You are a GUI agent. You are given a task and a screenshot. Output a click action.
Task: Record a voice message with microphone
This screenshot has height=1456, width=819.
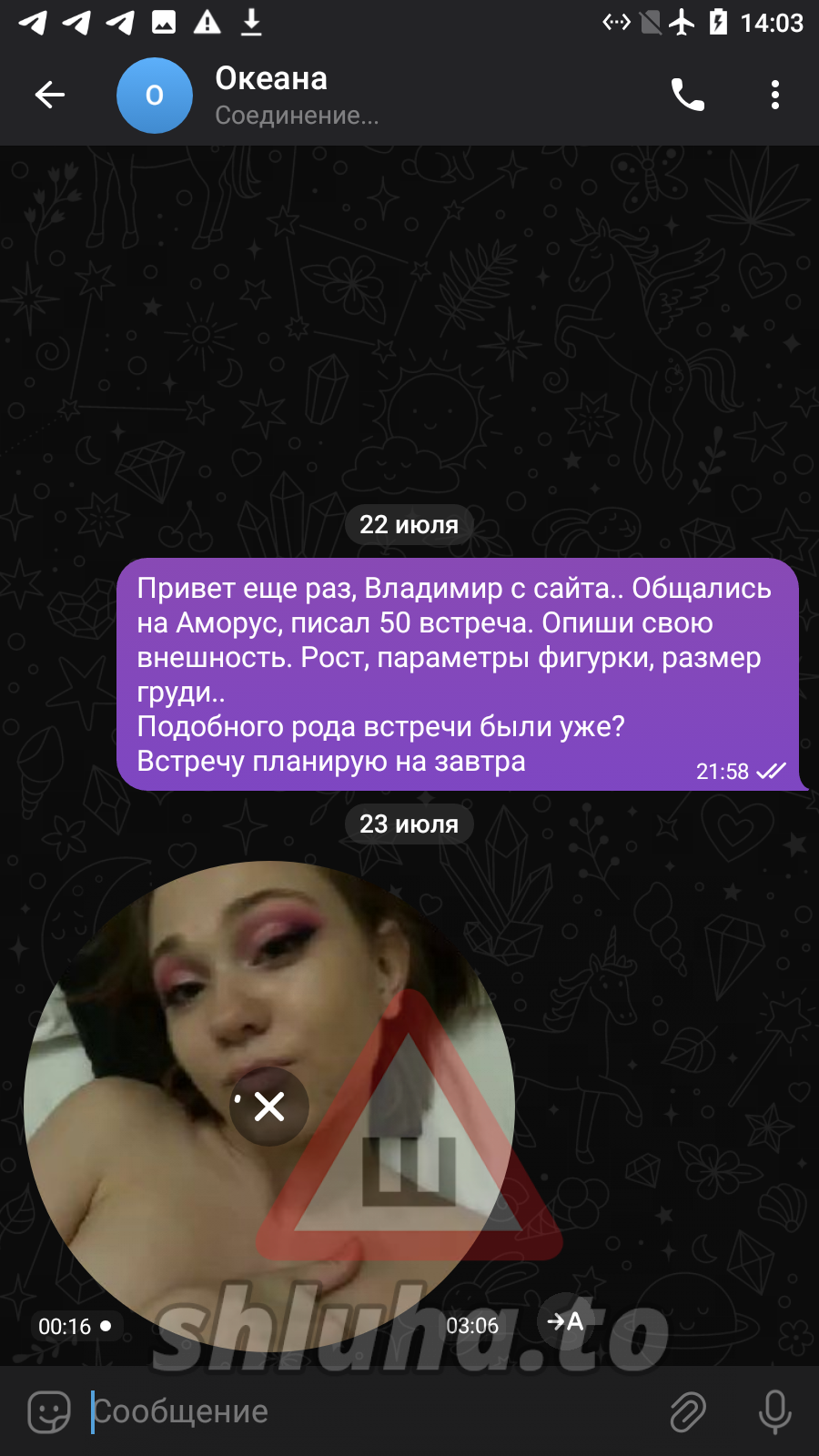(x=774, y=1412)
